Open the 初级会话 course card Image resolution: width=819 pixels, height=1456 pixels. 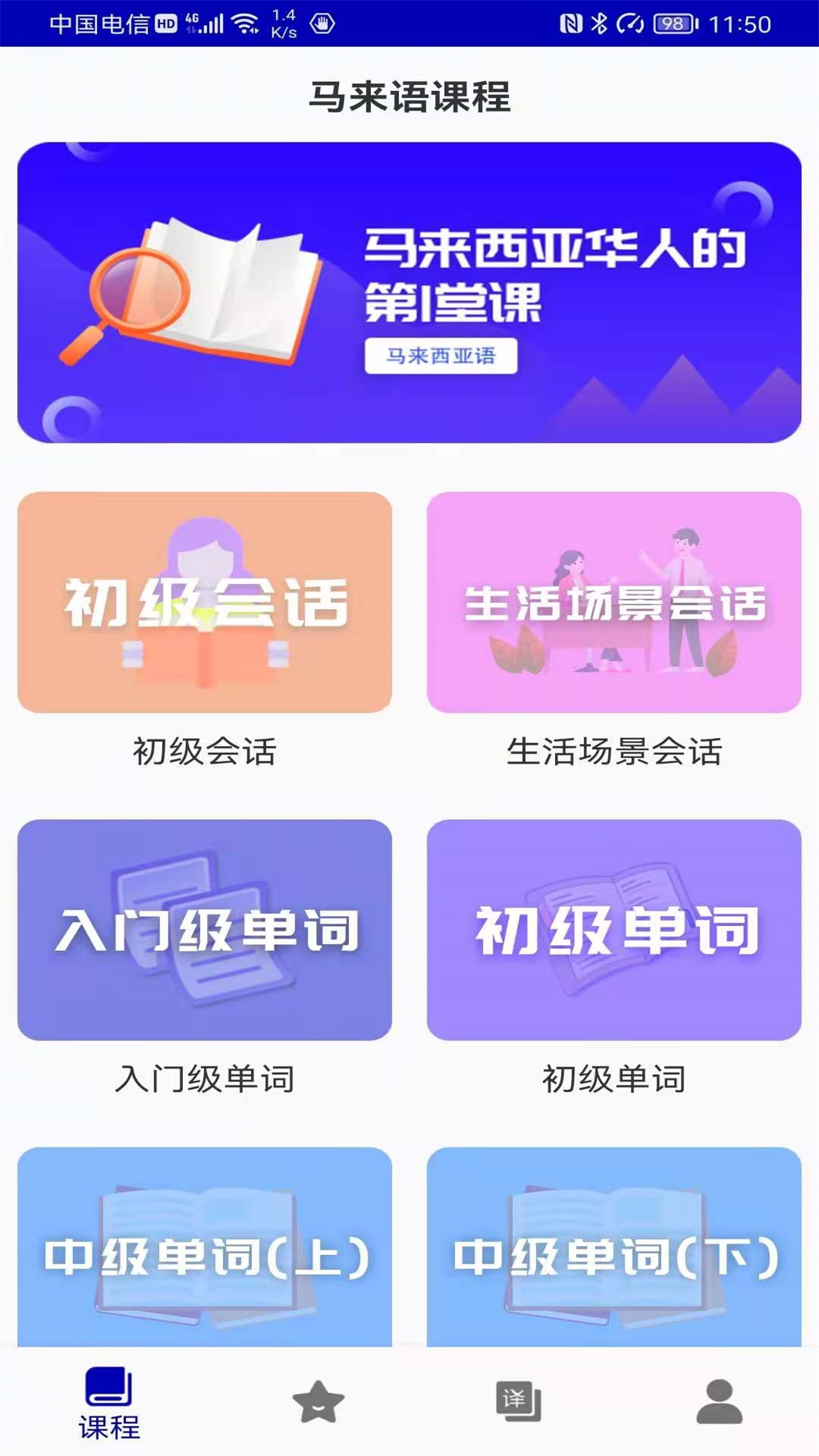pos(205,602)
